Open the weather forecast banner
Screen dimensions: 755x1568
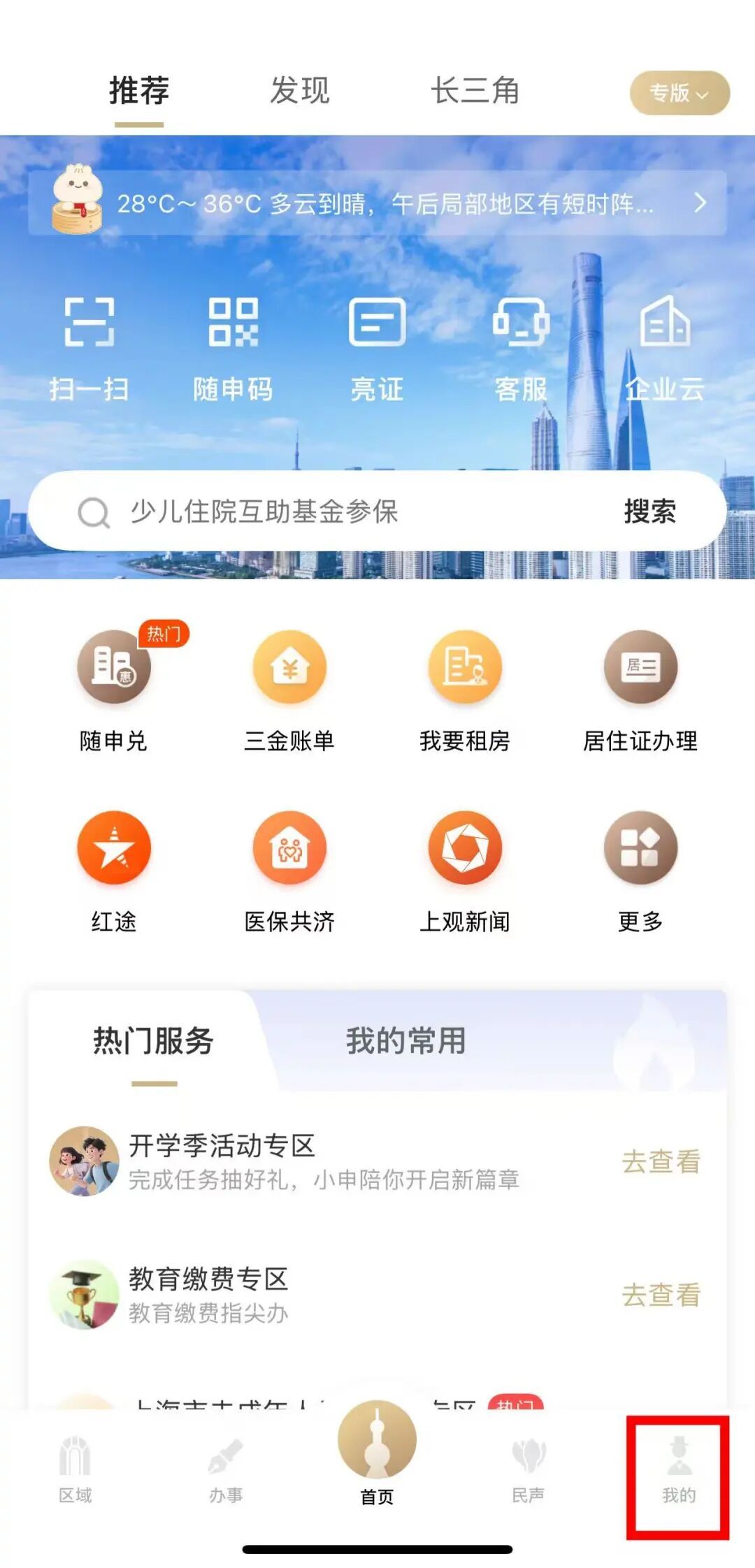point(377,203)
